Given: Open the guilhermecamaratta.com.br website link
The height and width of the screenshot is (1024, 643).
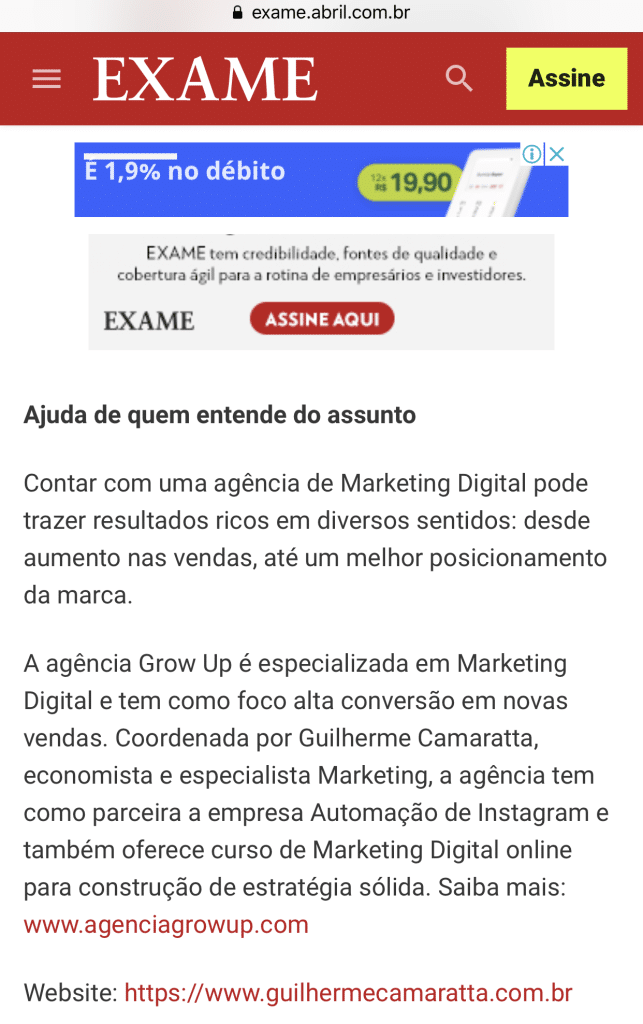Looking at the screenshot, I should coord(348,994).
